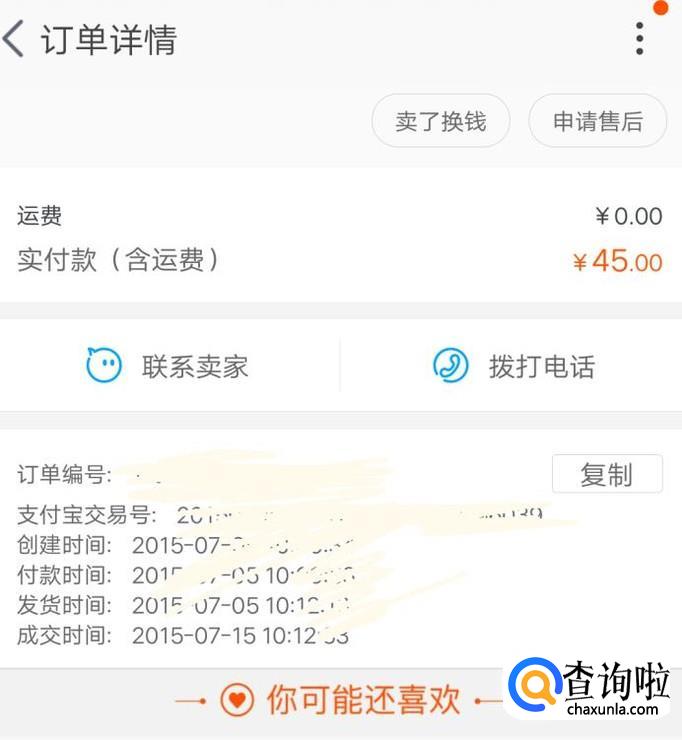682x740 pixels.
Task: Copy the order number with 复制
Action: [607, 475]
